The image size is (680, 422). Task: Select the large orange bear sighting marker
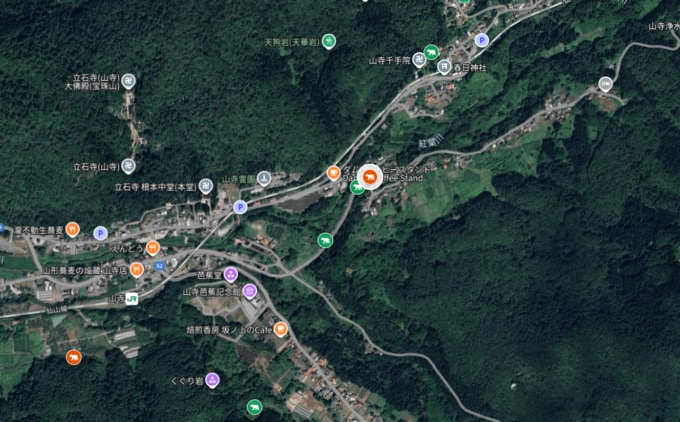[x=369, y=180]
